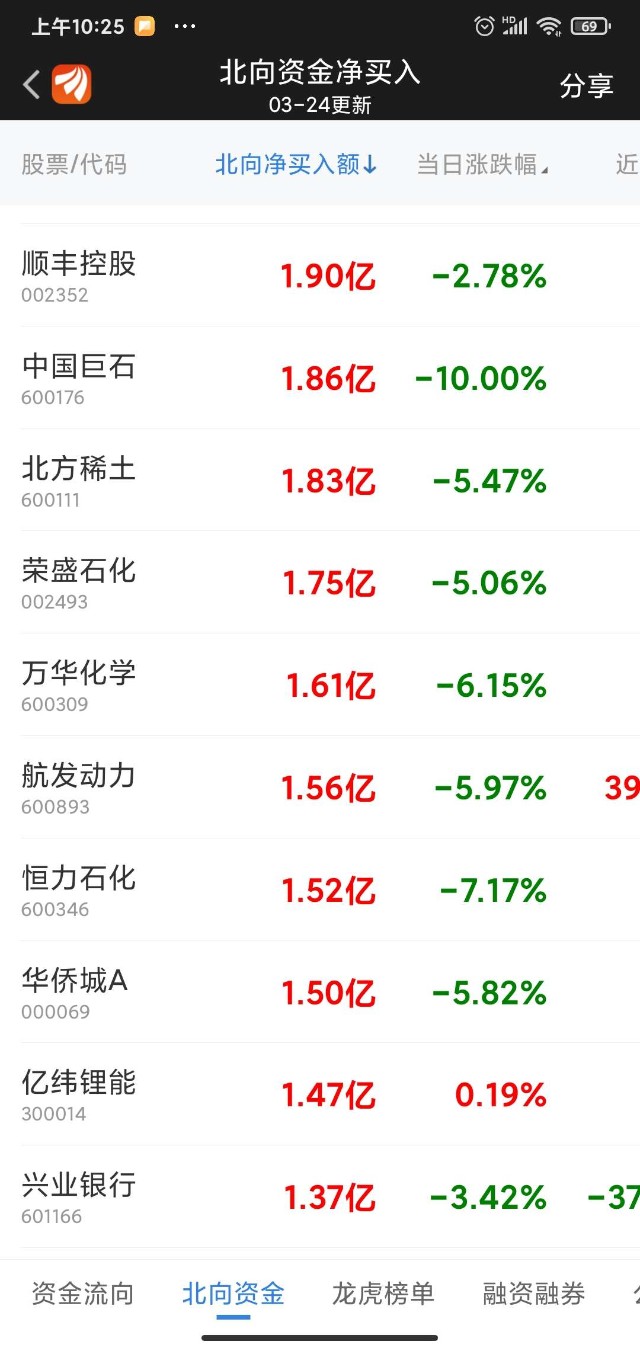Screen dimensions: 640x1351
Task: Switch to 融资融券 tab
Action: pyautogui.click(x=533, y=1294)
